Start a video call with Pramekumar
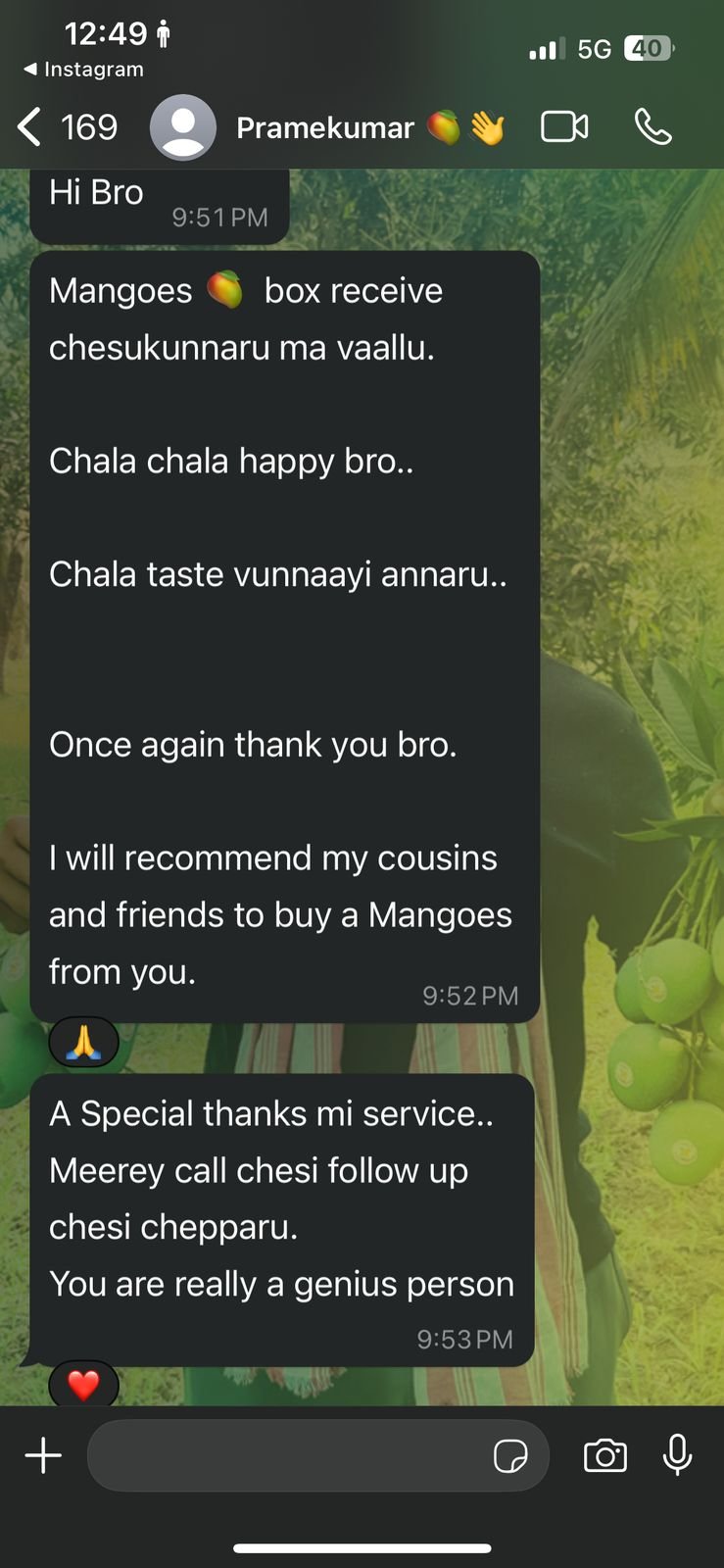Viewport: 724px width, 1568px height. pos(564,127)
